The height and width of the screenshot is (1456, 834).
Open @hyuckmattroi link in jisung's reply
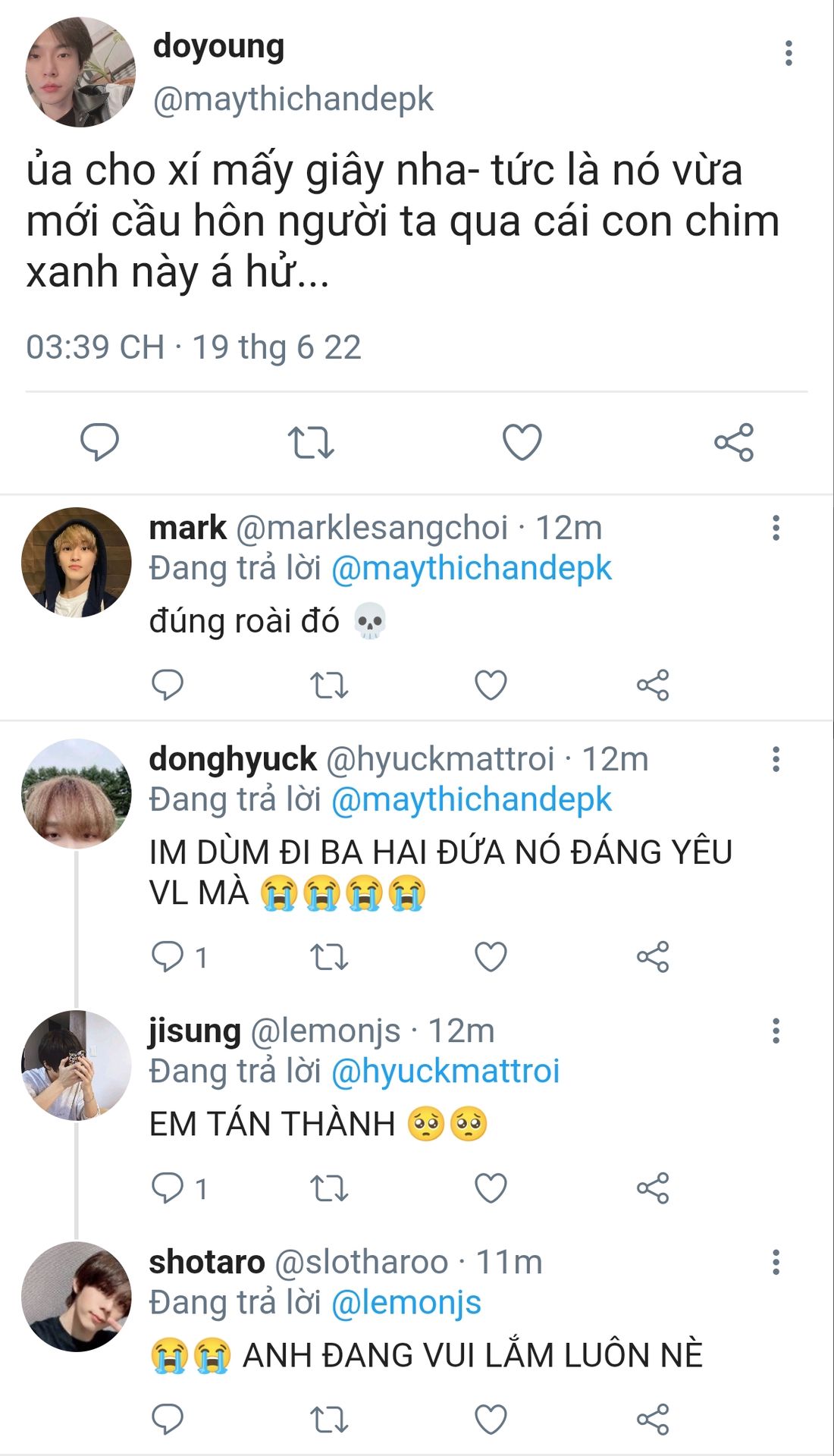[445, 1071]
